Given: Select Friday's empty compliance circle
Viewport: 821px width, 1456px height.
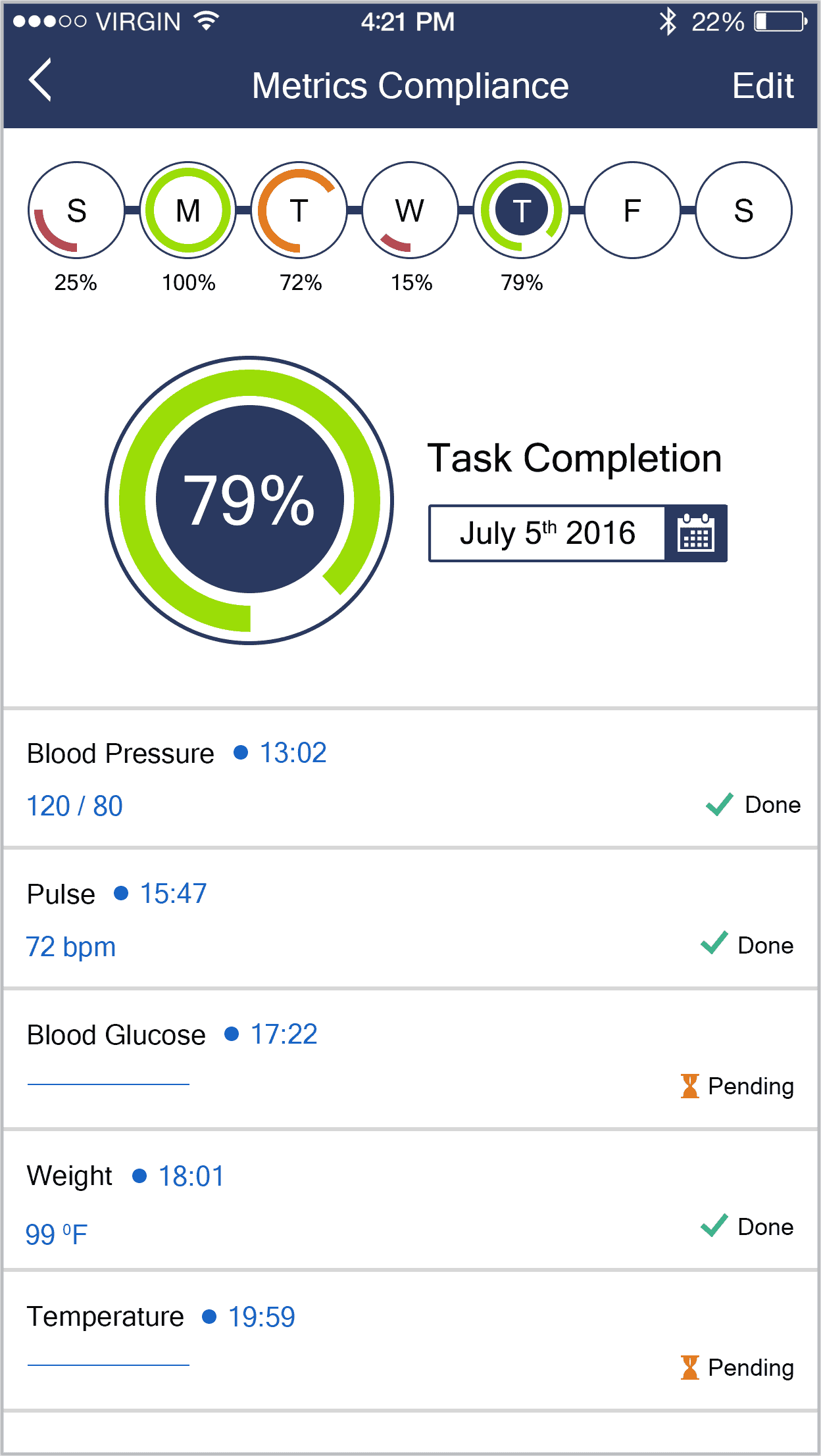Looking at the screenshot, I should pos(632,210).
